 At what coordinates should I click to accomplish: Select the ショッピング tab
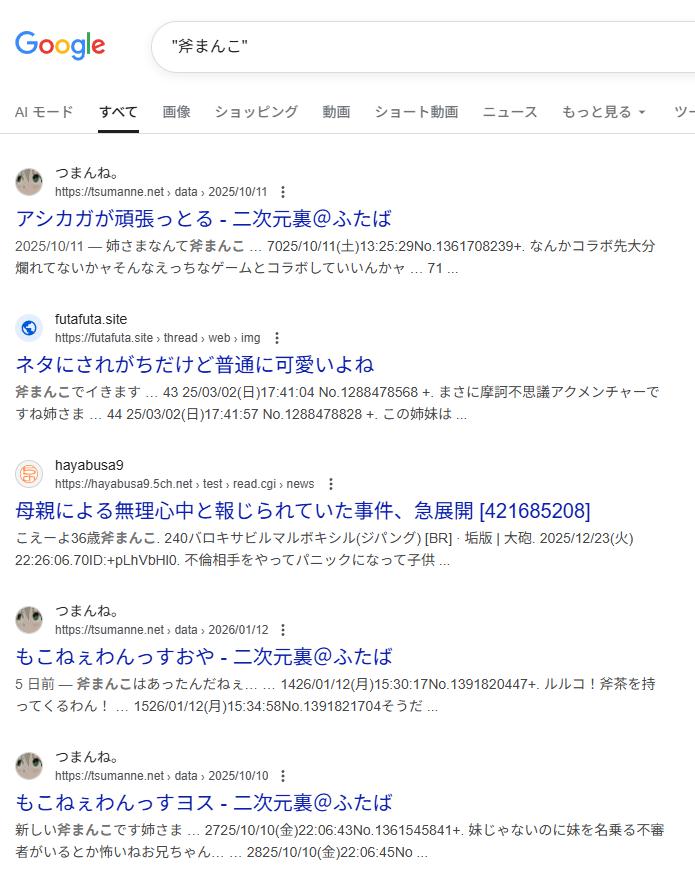256,112
